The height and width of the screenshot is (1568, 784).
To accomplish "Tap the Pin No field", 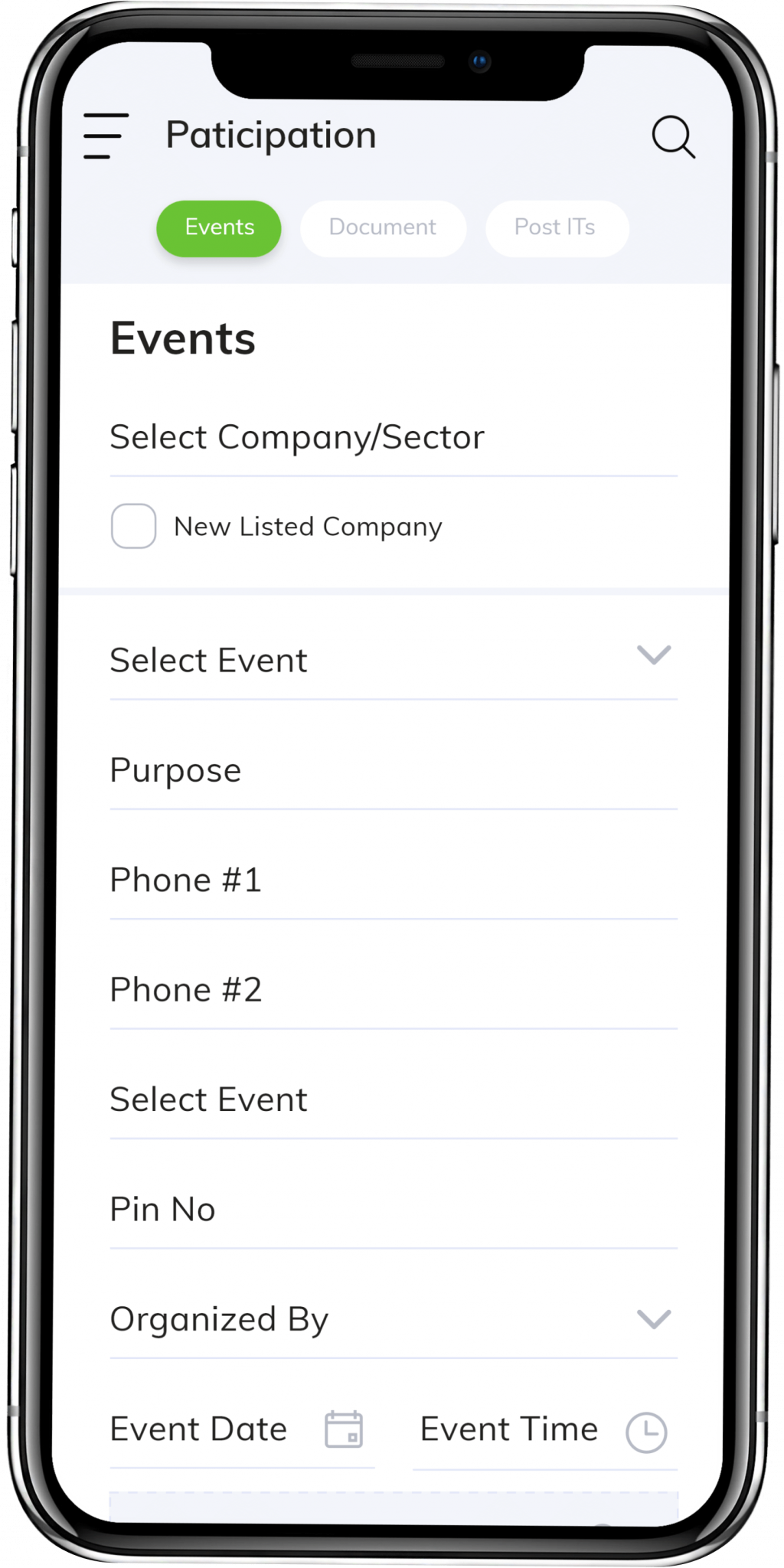I will (x=394, y=1210).
